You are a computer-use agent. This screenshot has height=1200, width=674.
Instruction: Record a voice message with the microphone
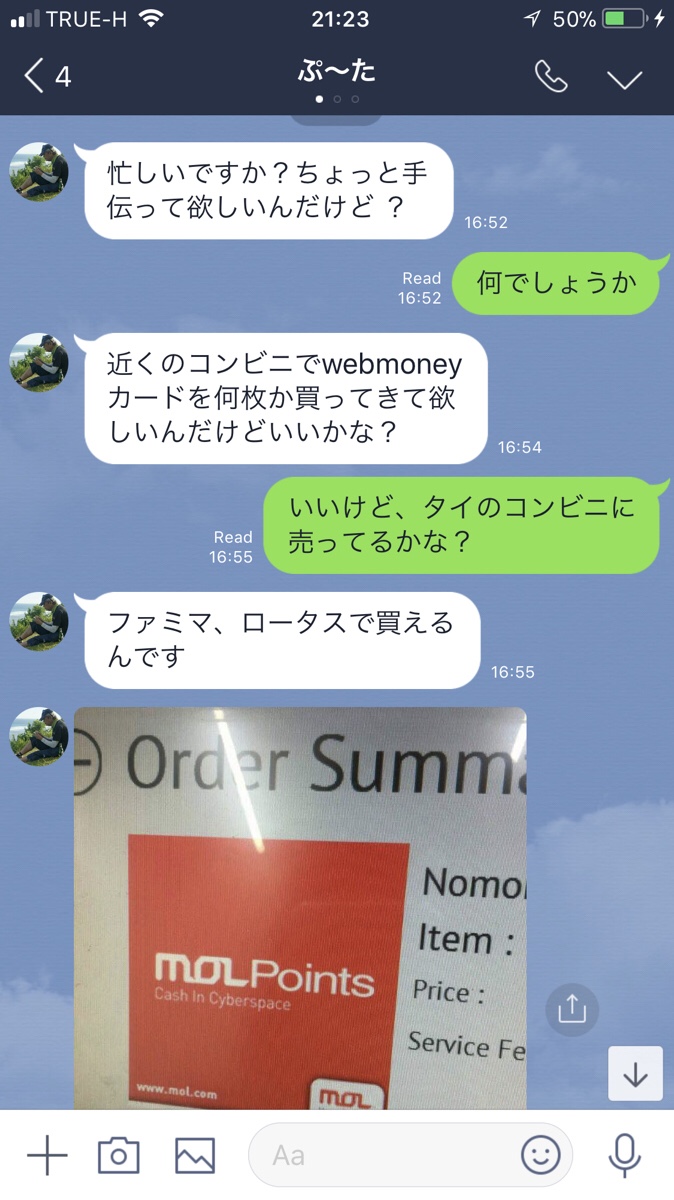pos(625,1156)
